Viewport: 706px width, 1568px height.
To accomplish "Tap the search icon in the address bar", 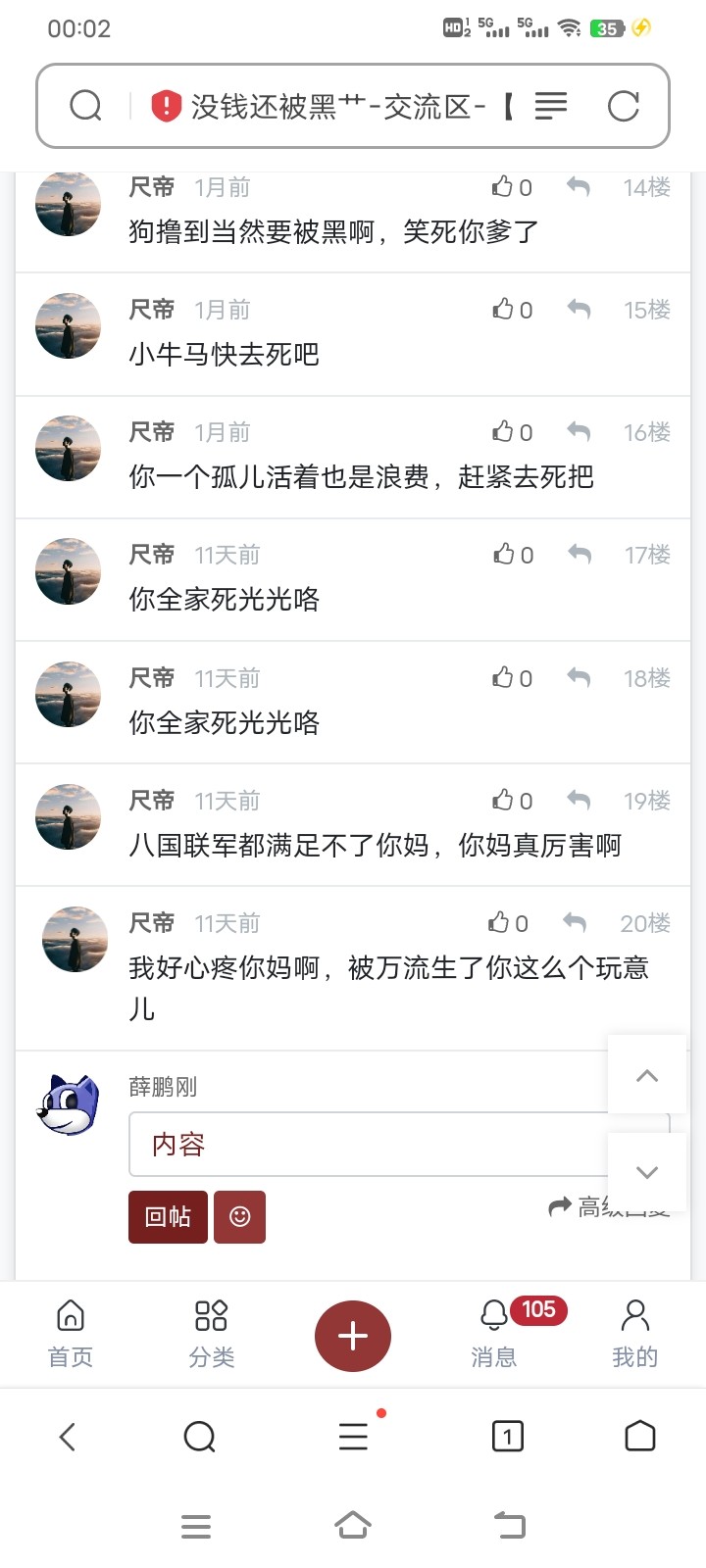I will 85,106.
